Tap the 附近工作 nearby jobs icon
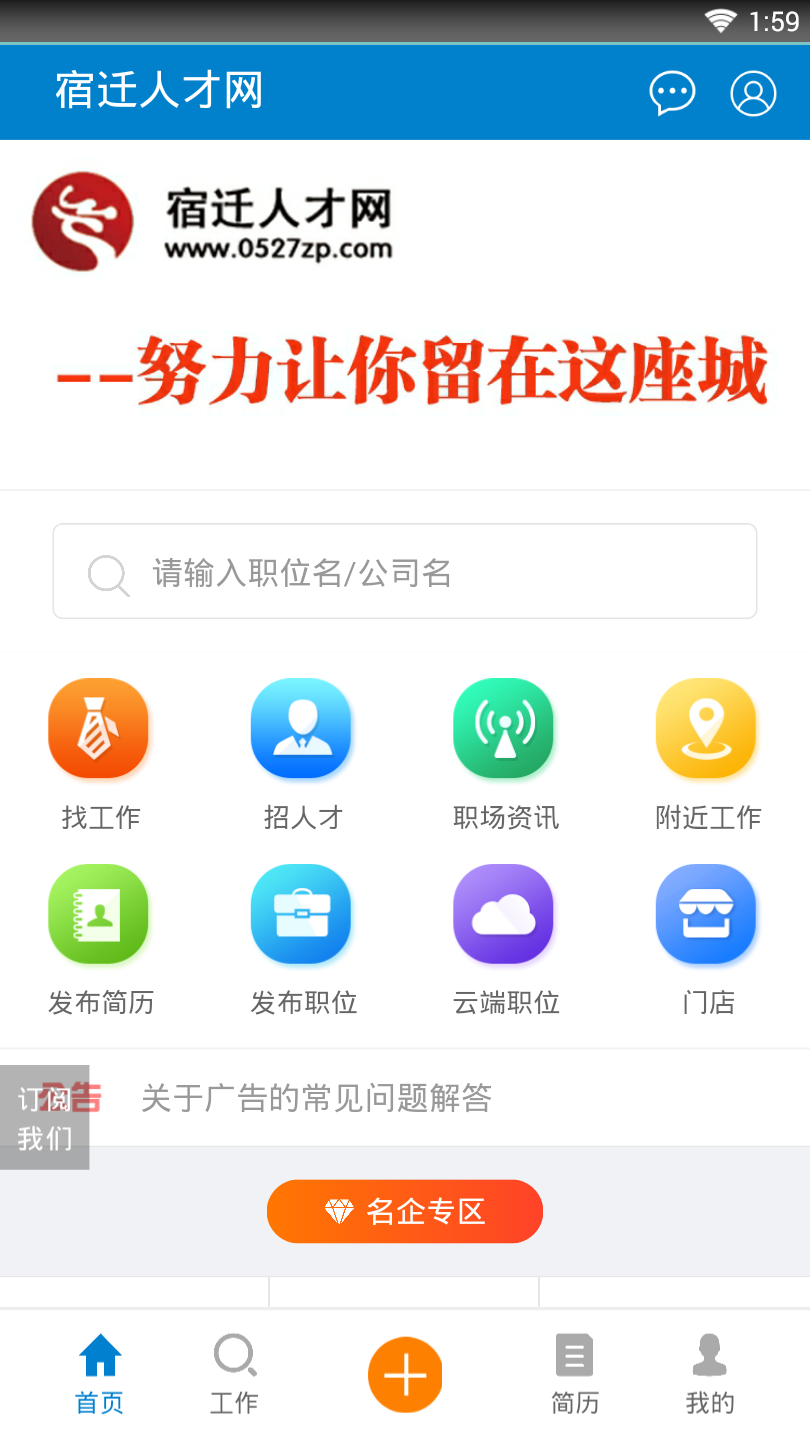 [x=706, y=728]
